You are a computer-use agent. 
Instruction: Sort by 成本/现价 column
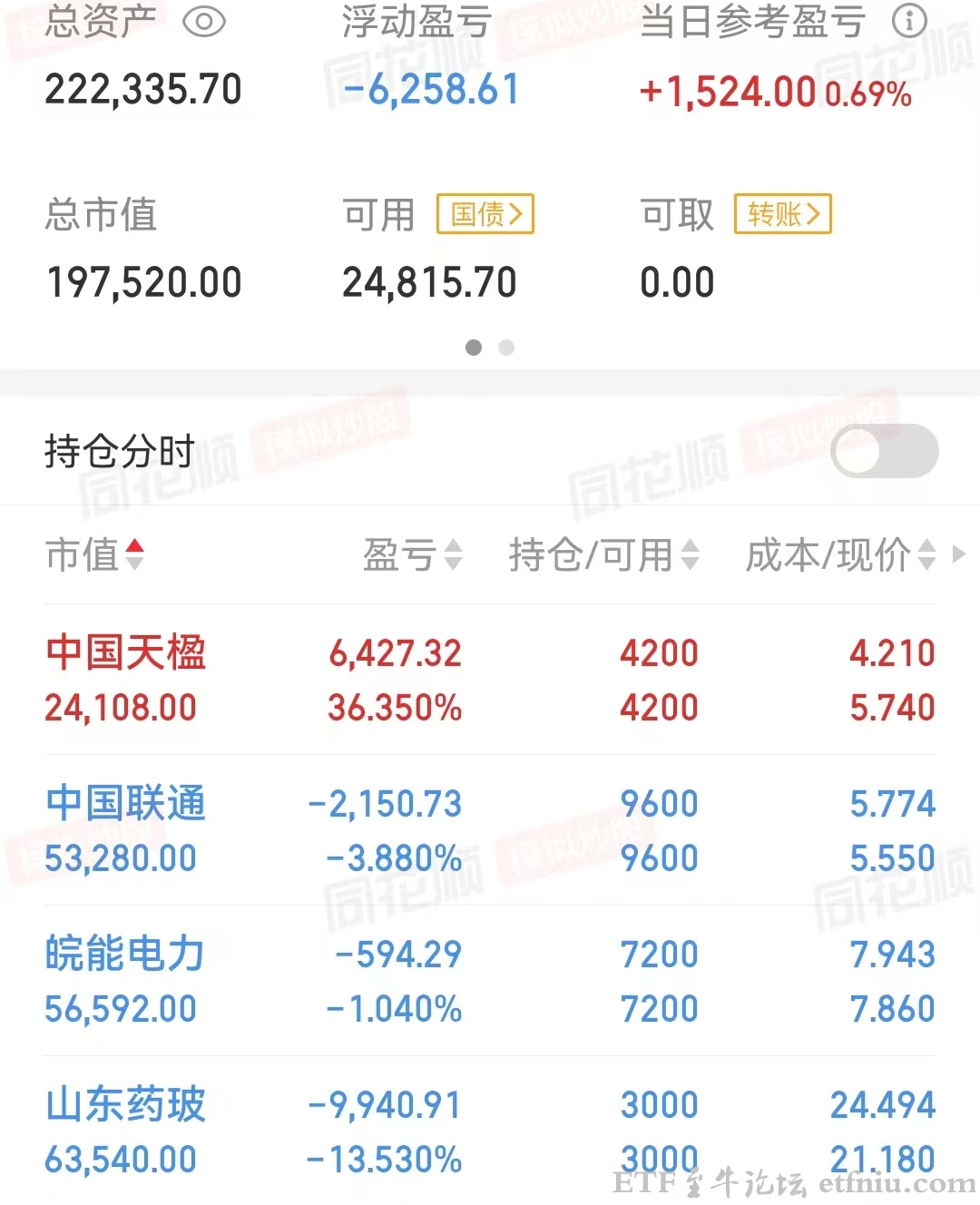[x=925, y=556]
